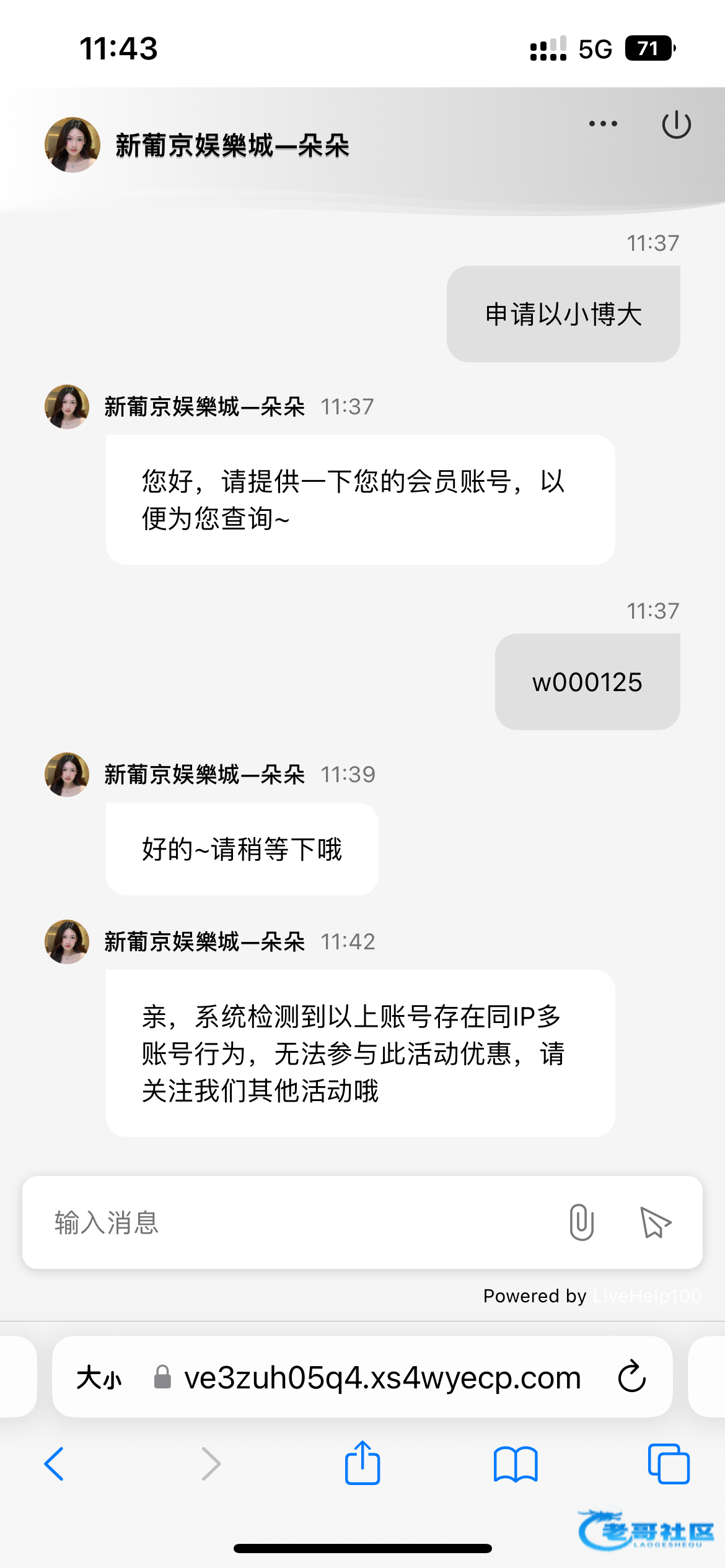Open the Safari share sheet
This screenshot has height=1568, width=725.
362,1464
